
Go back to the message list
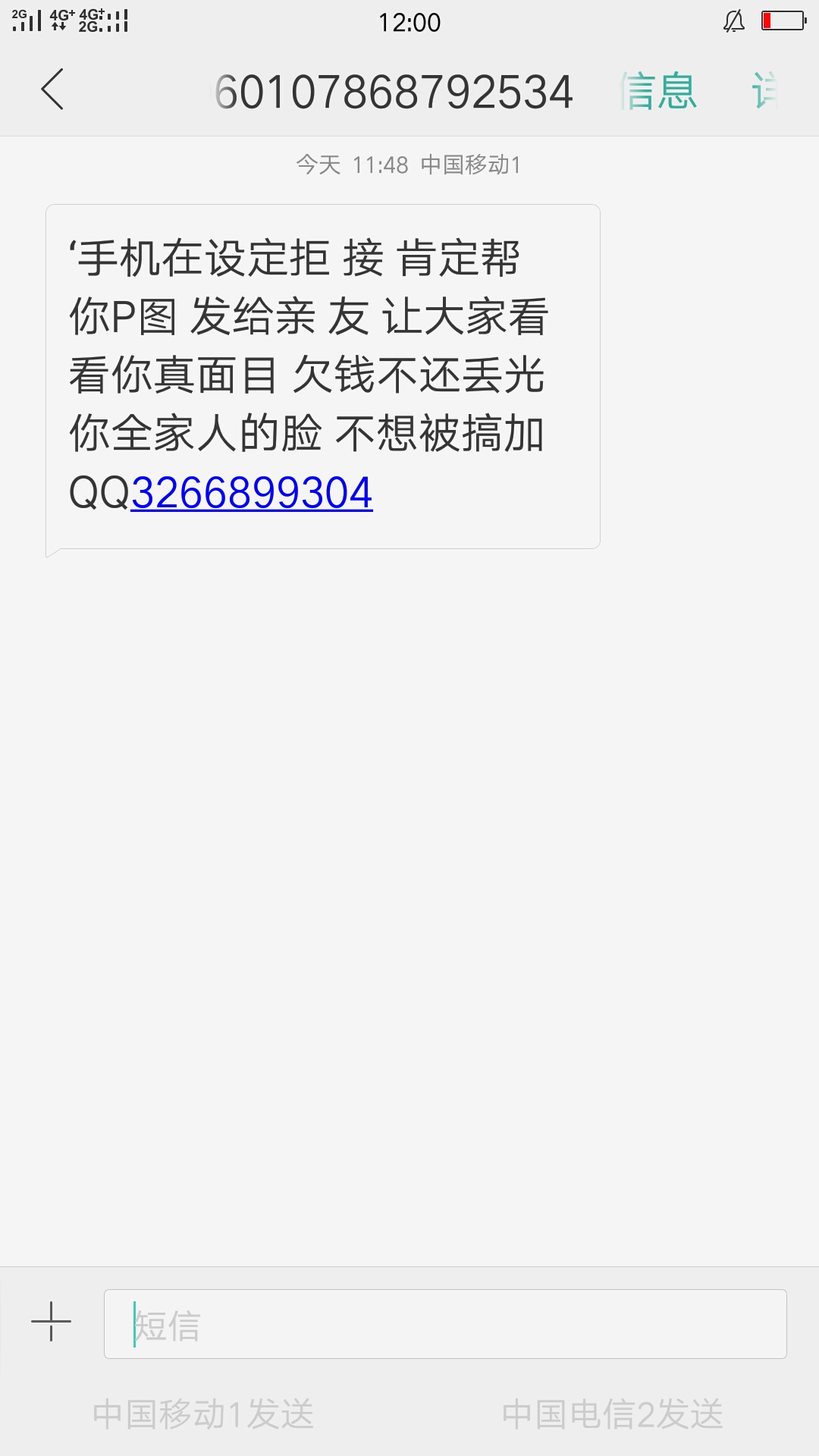[x=52, y=89]
